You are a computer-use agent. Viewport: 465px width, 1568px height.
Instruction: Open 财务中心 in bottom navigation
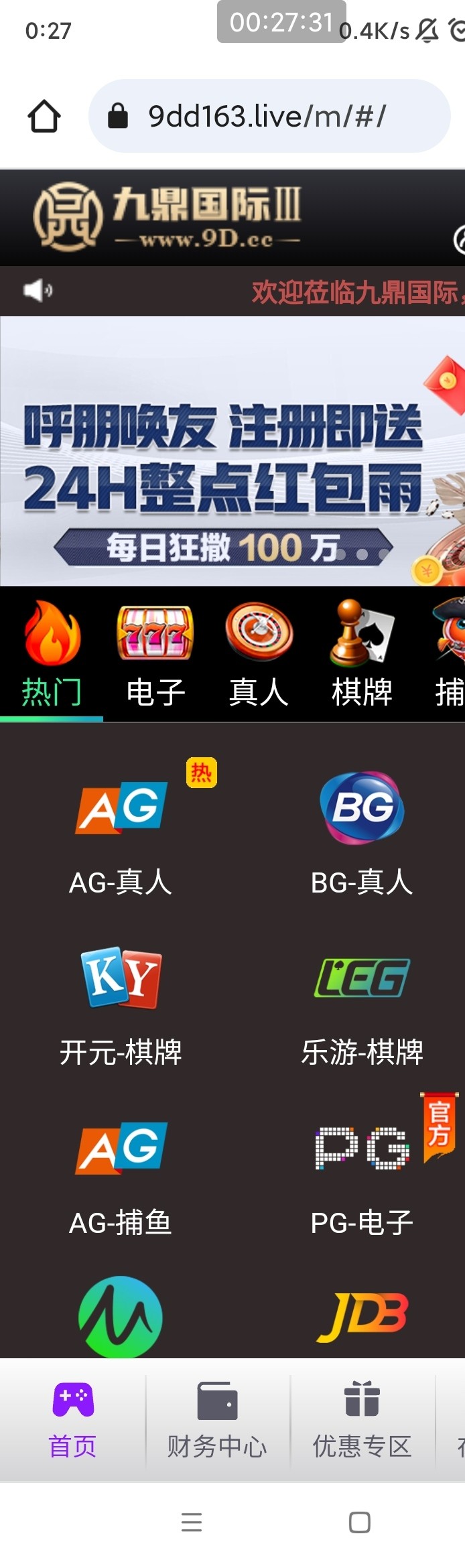click(217, 1419)
